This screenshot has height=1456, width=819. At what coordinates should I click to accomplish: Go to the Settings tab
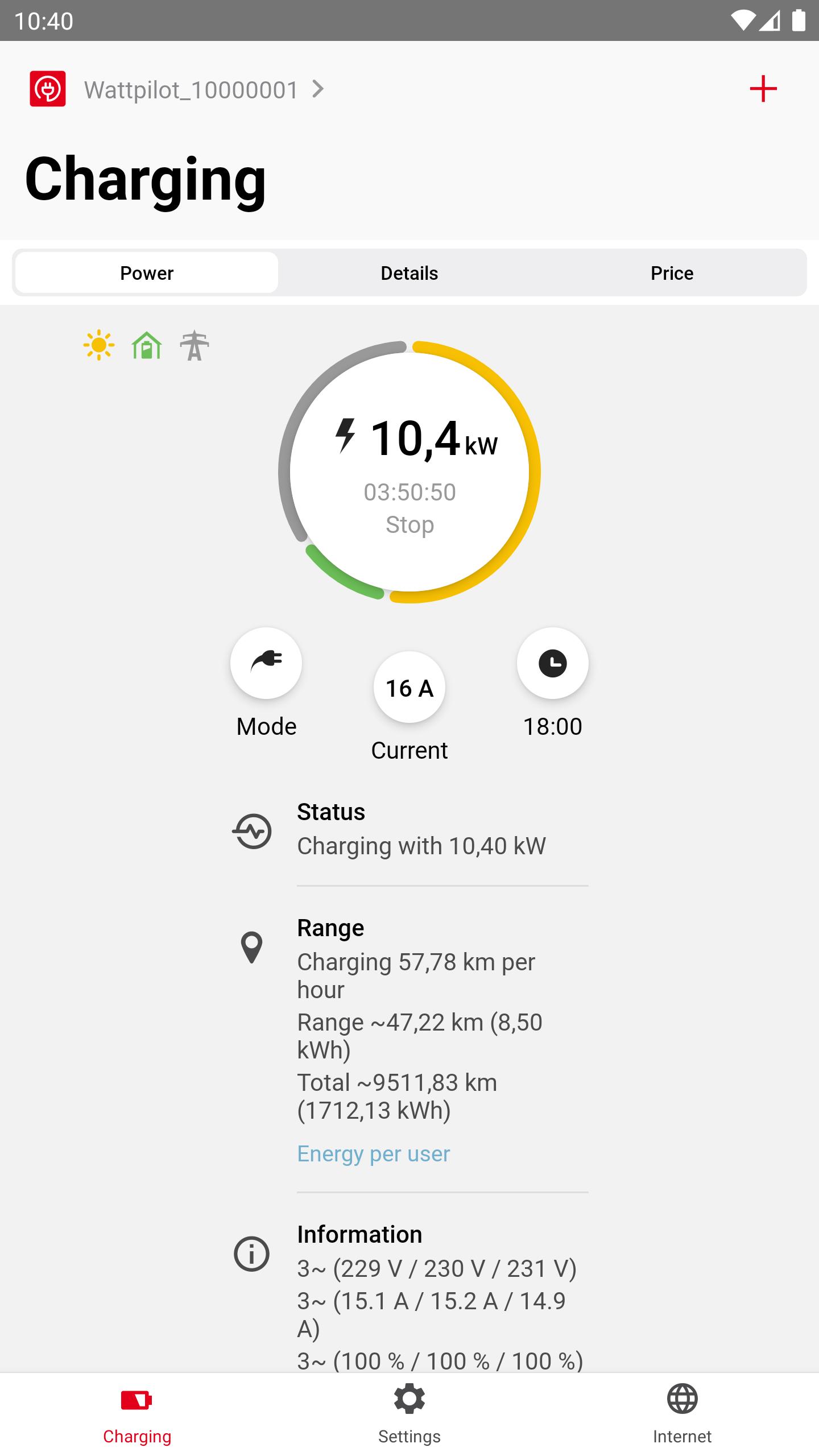[x=409, y=1414]
